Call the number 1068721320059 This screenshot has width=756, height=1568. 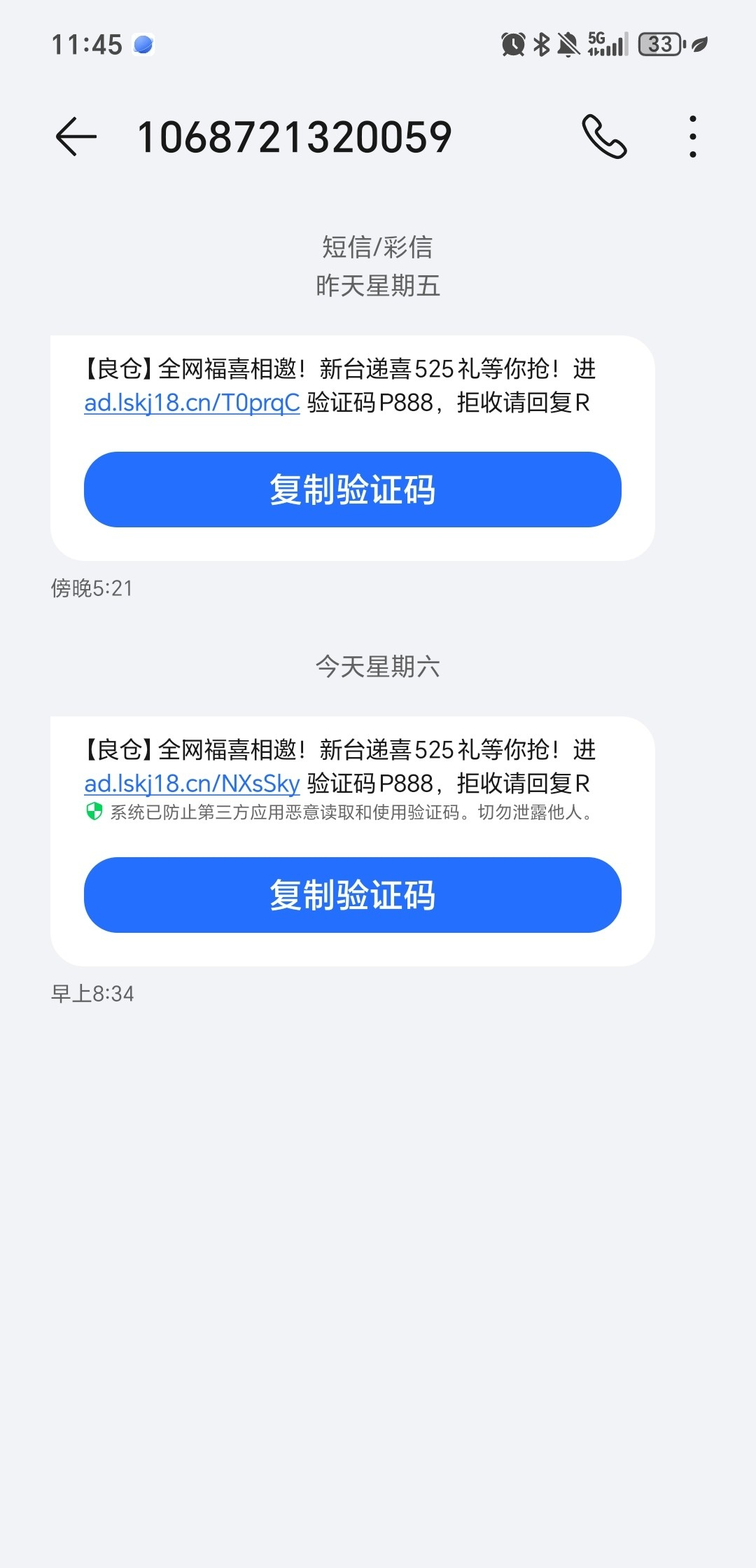coord(604,136)
